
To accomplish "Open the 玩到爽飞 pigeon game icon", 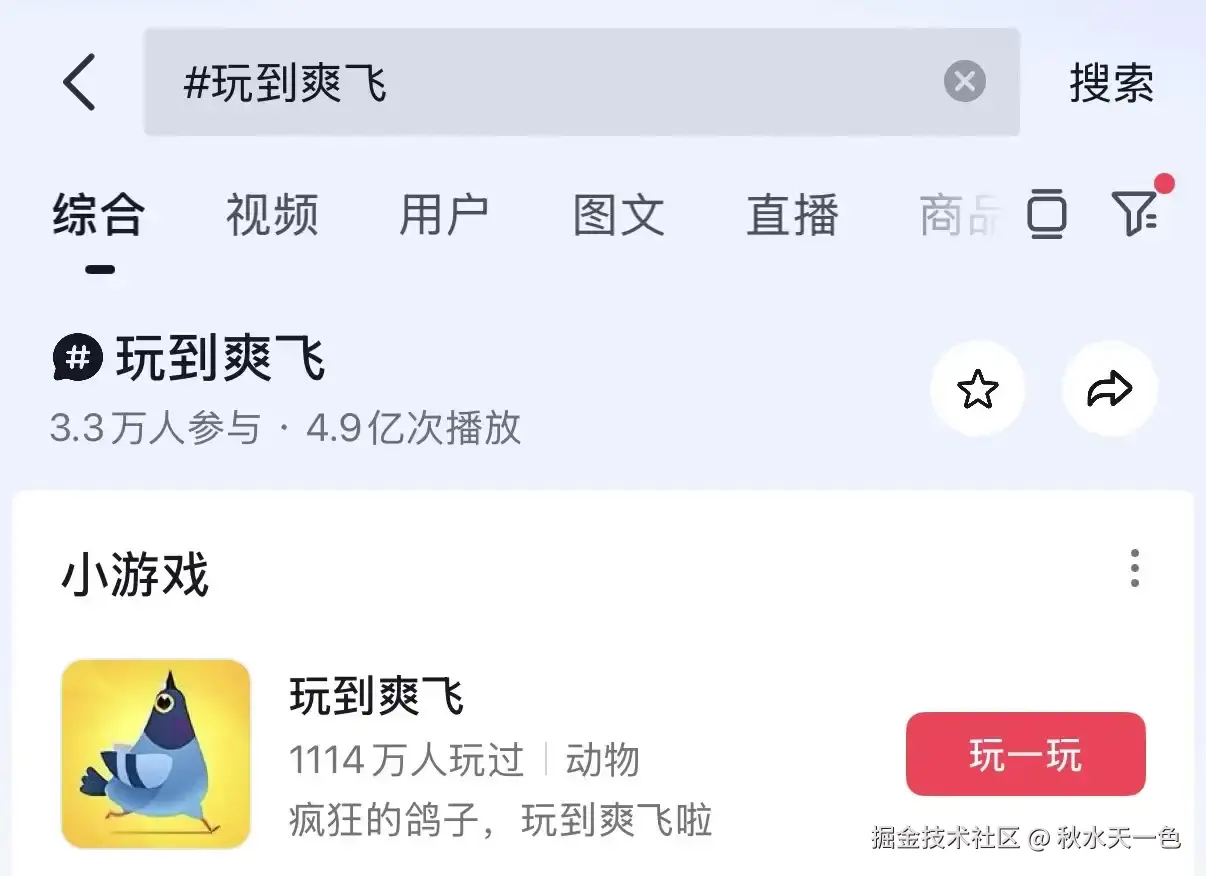I will tap(155, 753).
